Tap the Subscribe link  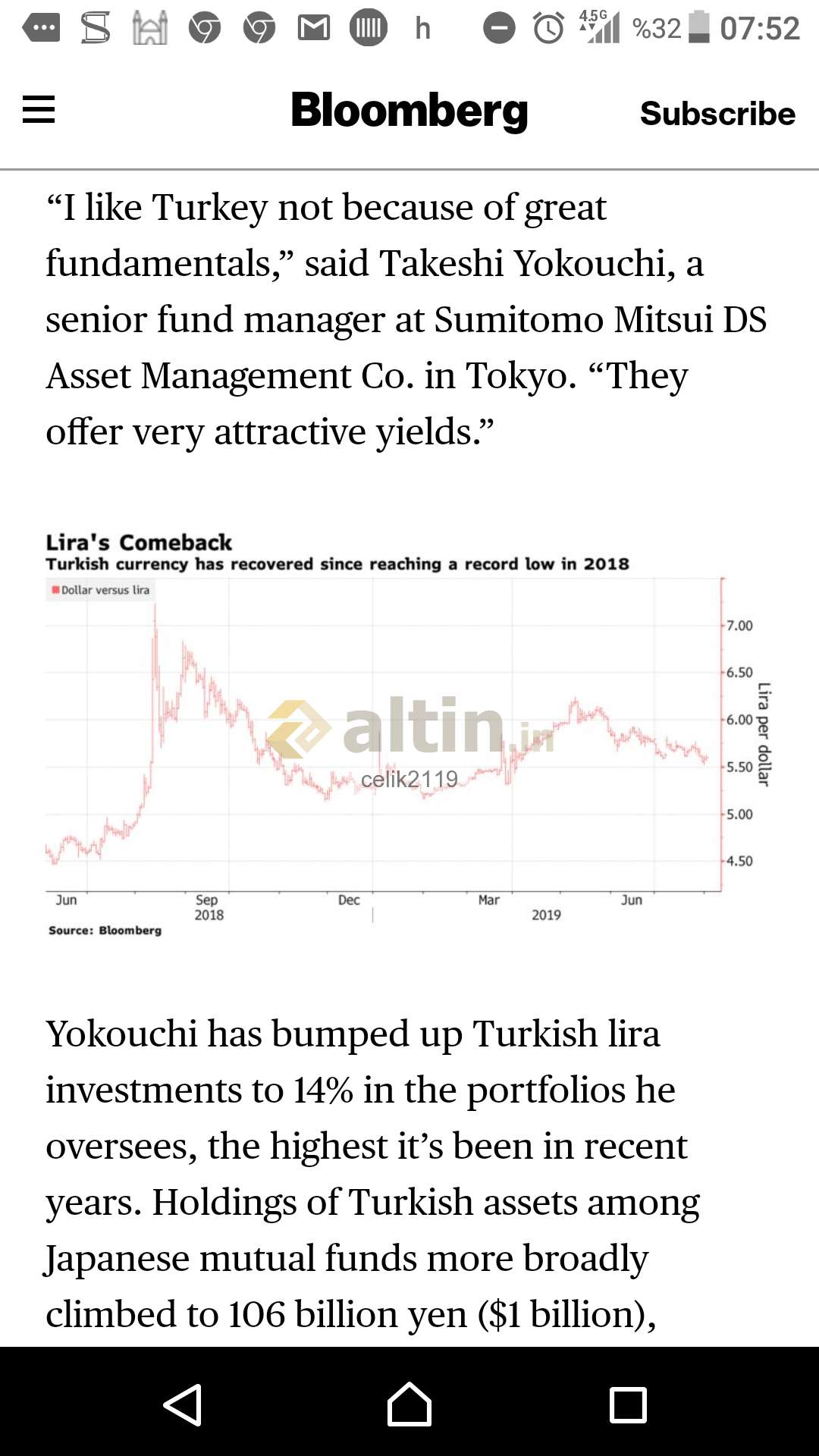pyautogui.click(x=717, y=114)
